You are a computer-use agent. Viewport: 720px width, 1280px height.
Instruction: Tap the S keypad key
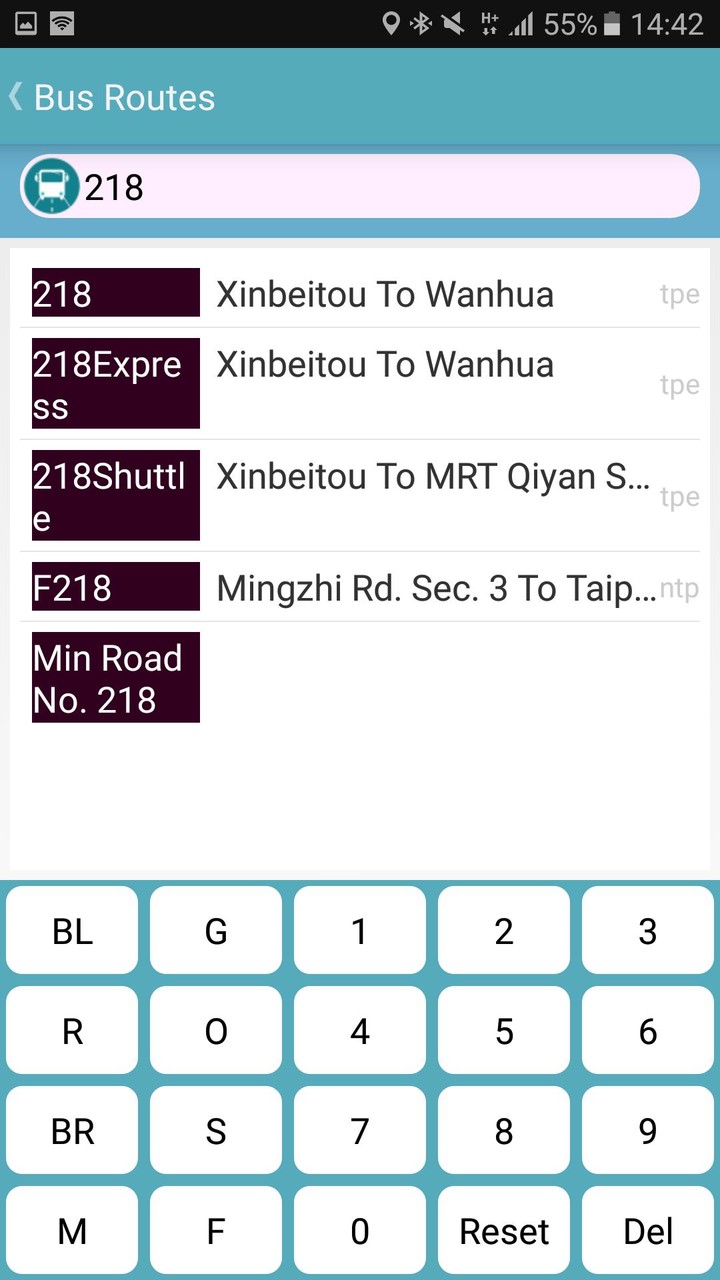(x=216, y=1130)
